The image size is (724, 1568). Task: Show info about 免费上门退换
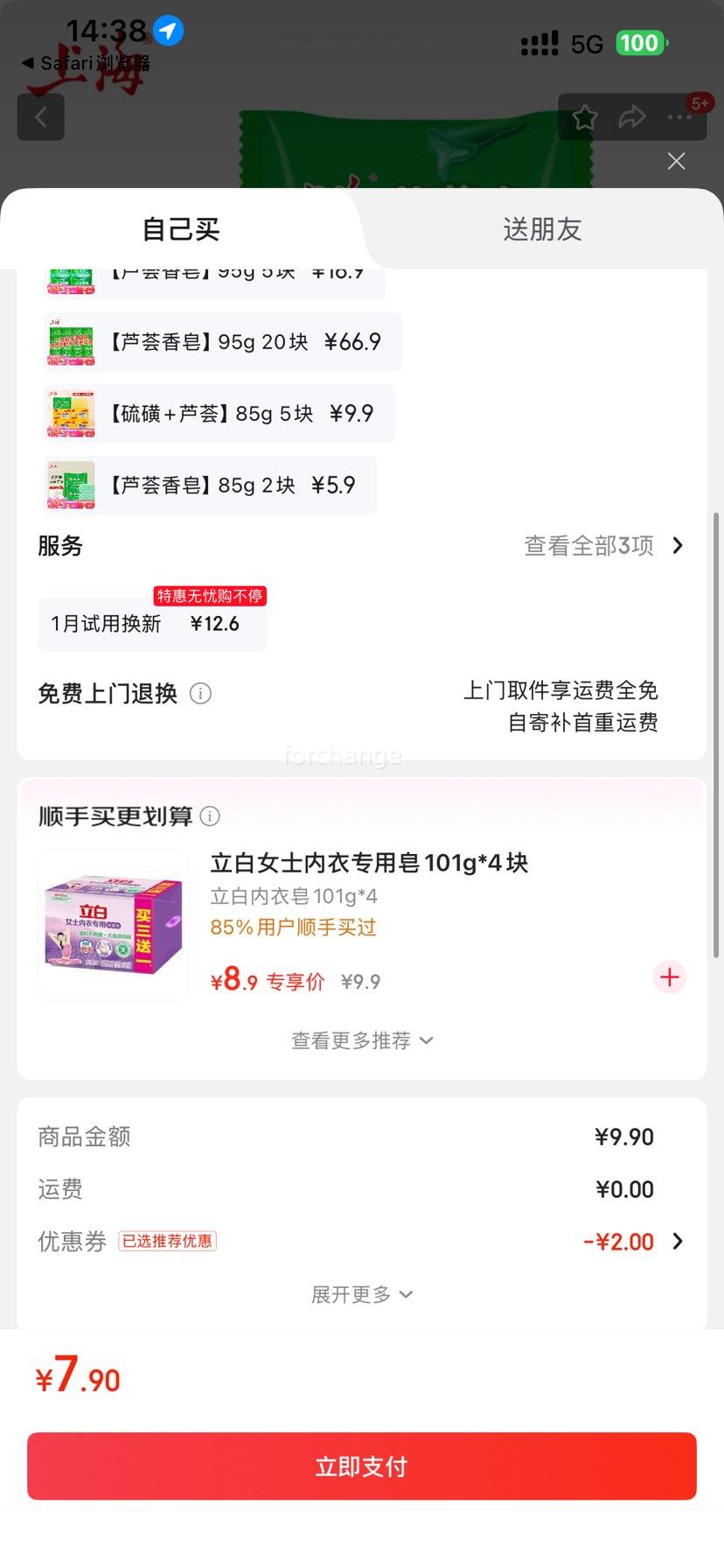coord(200,694)
